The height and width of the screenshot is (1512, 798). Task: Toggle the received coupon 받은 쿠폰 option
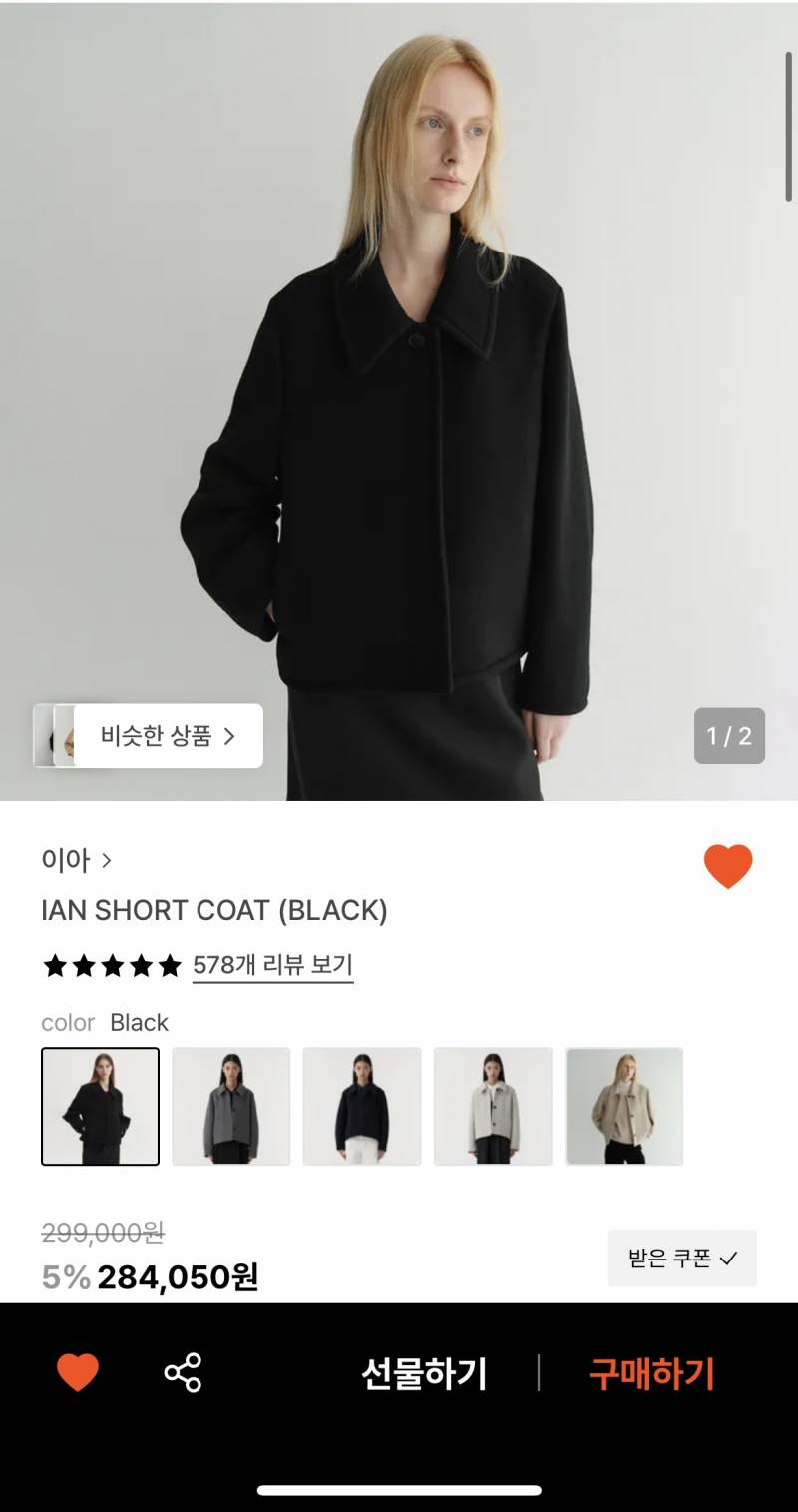(x=682, y=1259)
